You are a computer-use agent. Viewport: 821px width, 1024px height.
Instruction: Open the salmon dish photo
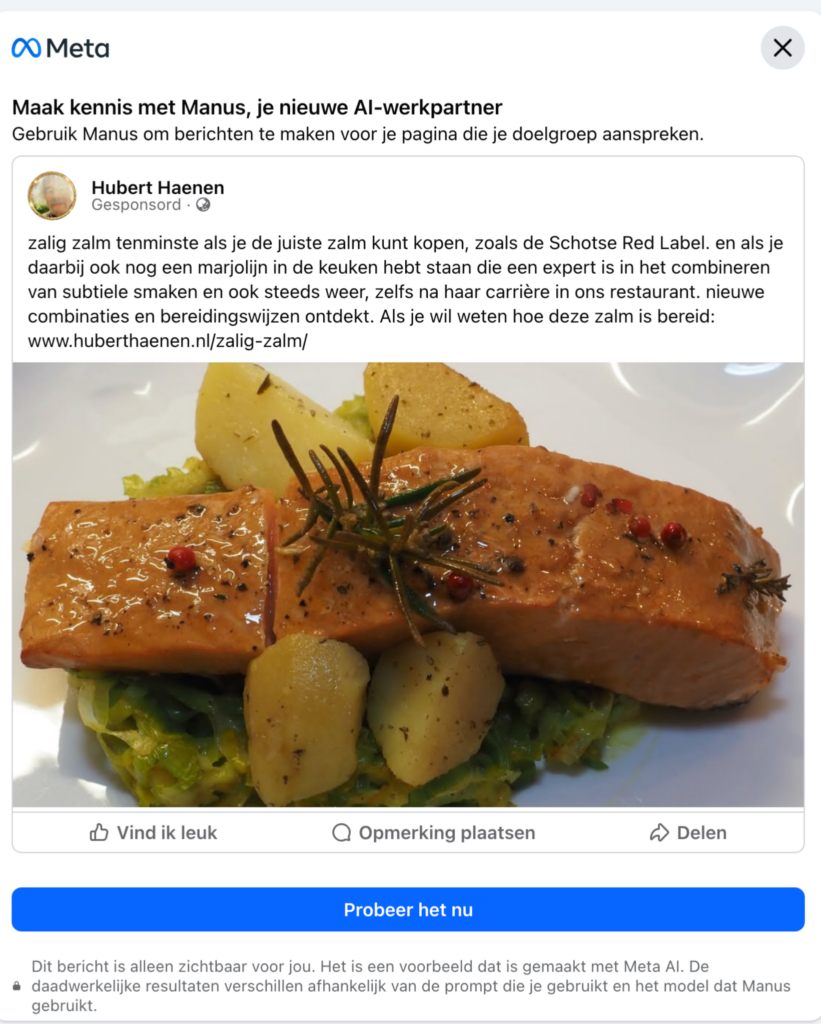click(408, 584)
